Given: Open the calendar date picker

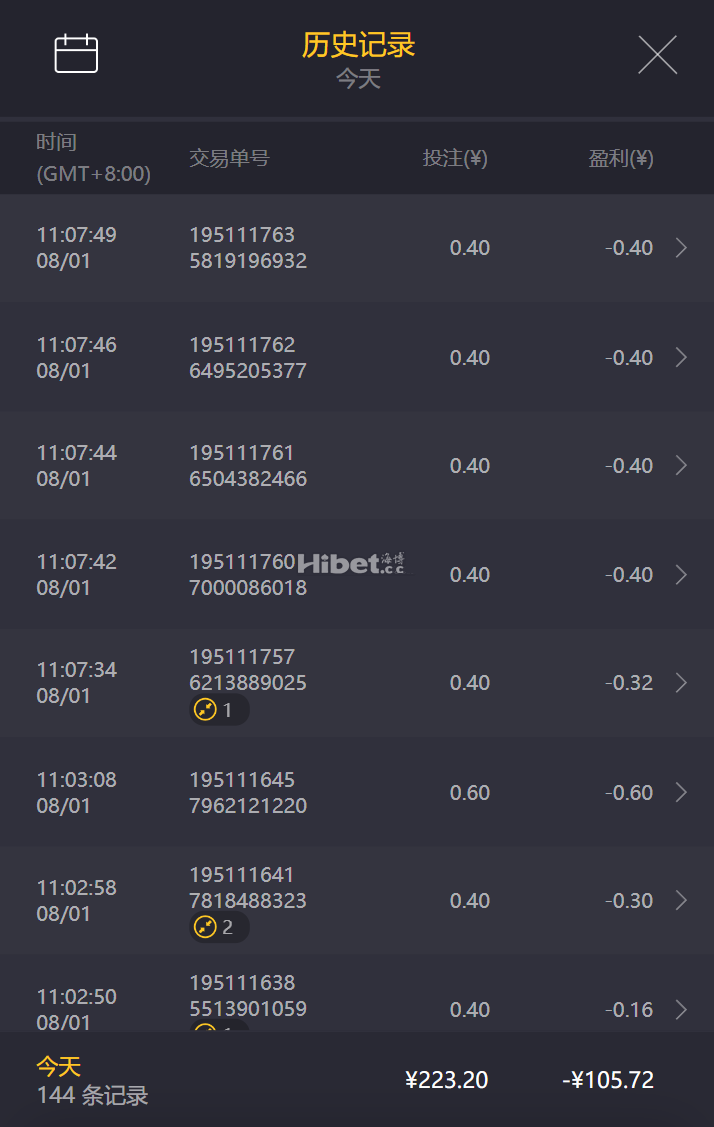Looking at the screenshot, I should click(x=76, y=54).
